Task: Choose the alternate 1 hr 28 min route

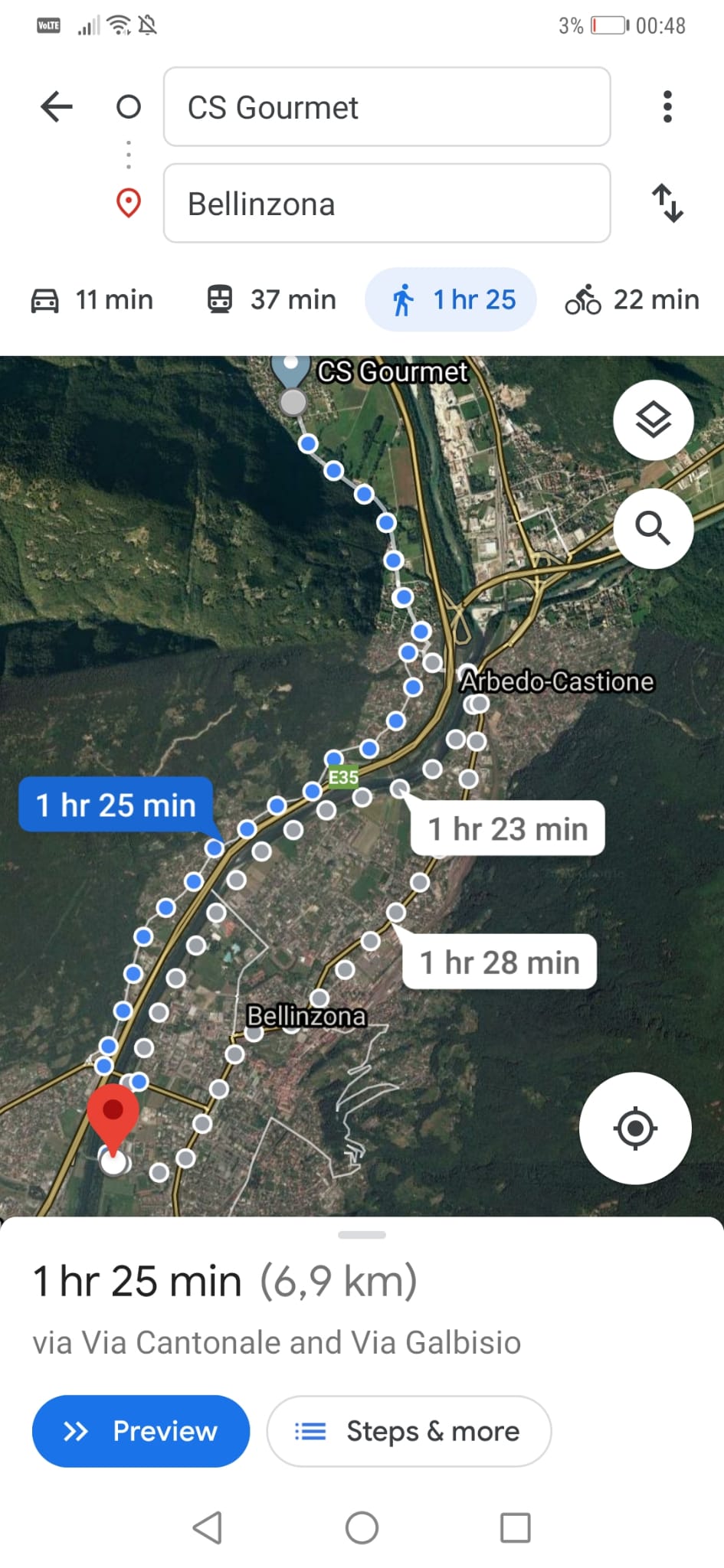Action: pyautogui.click(x=500, y=962)
